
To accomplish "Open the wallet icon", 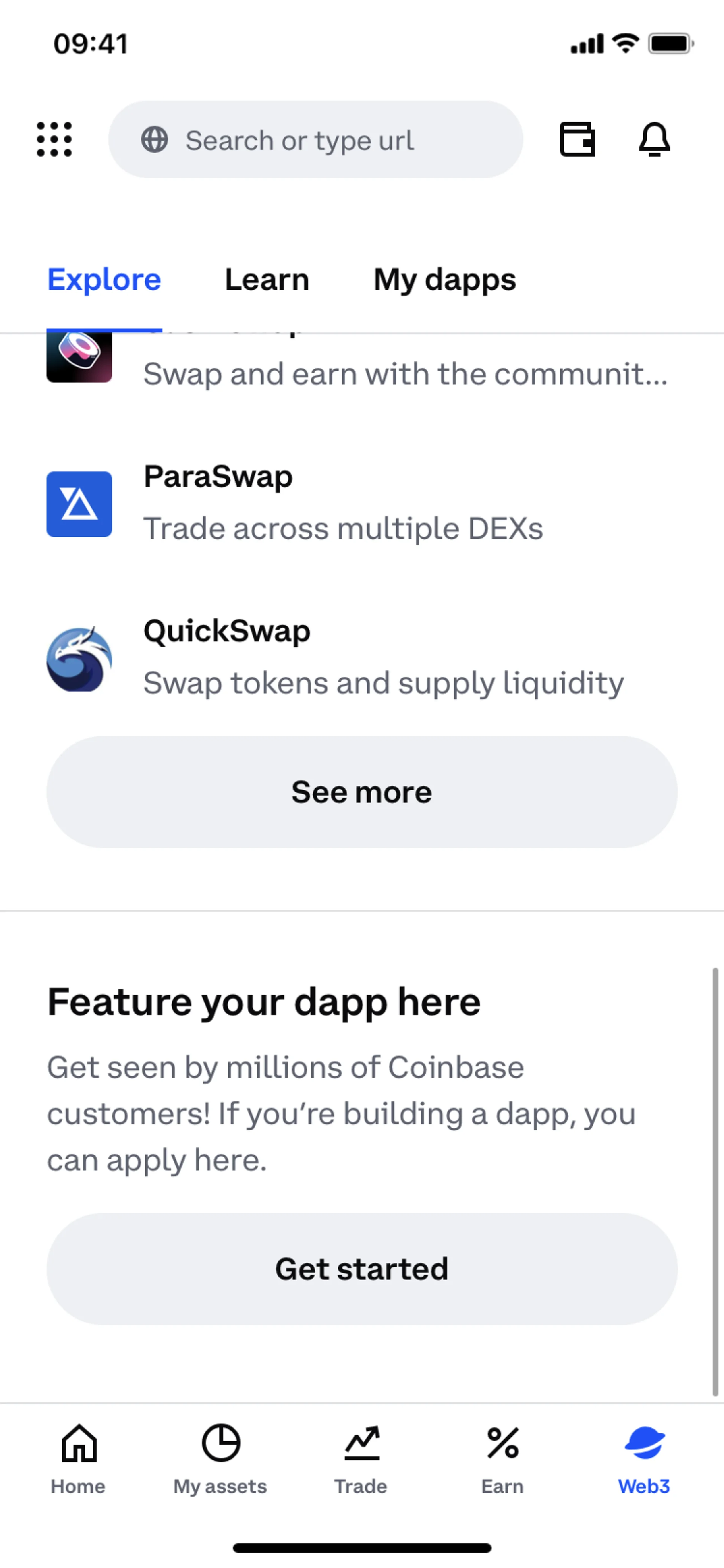I will coord(577,140).
